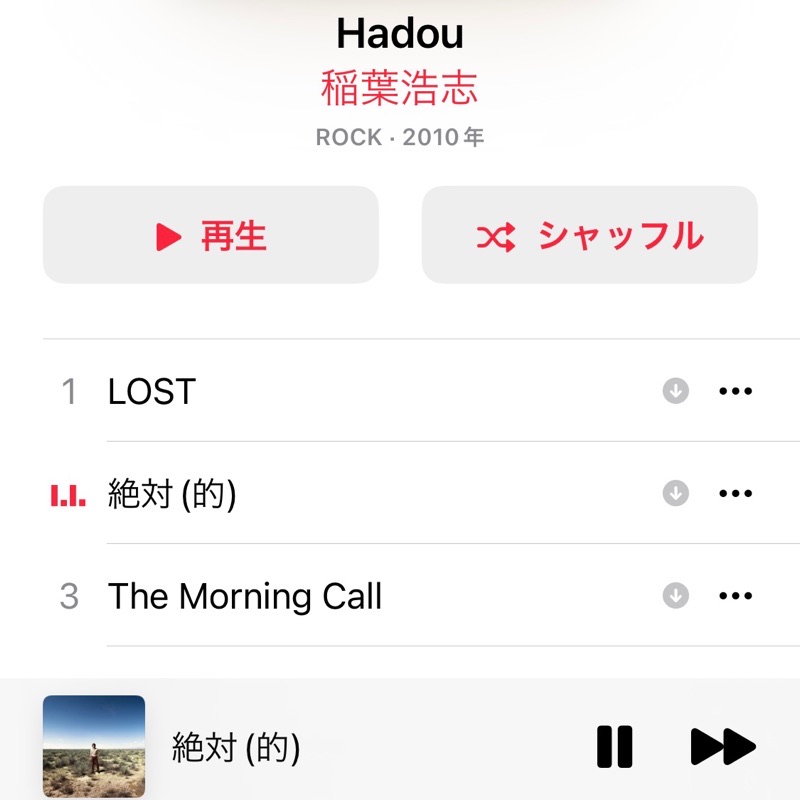Open more options for 絶対 (的) track row
This screenshot has height=800, width=800.
[736, 493]
